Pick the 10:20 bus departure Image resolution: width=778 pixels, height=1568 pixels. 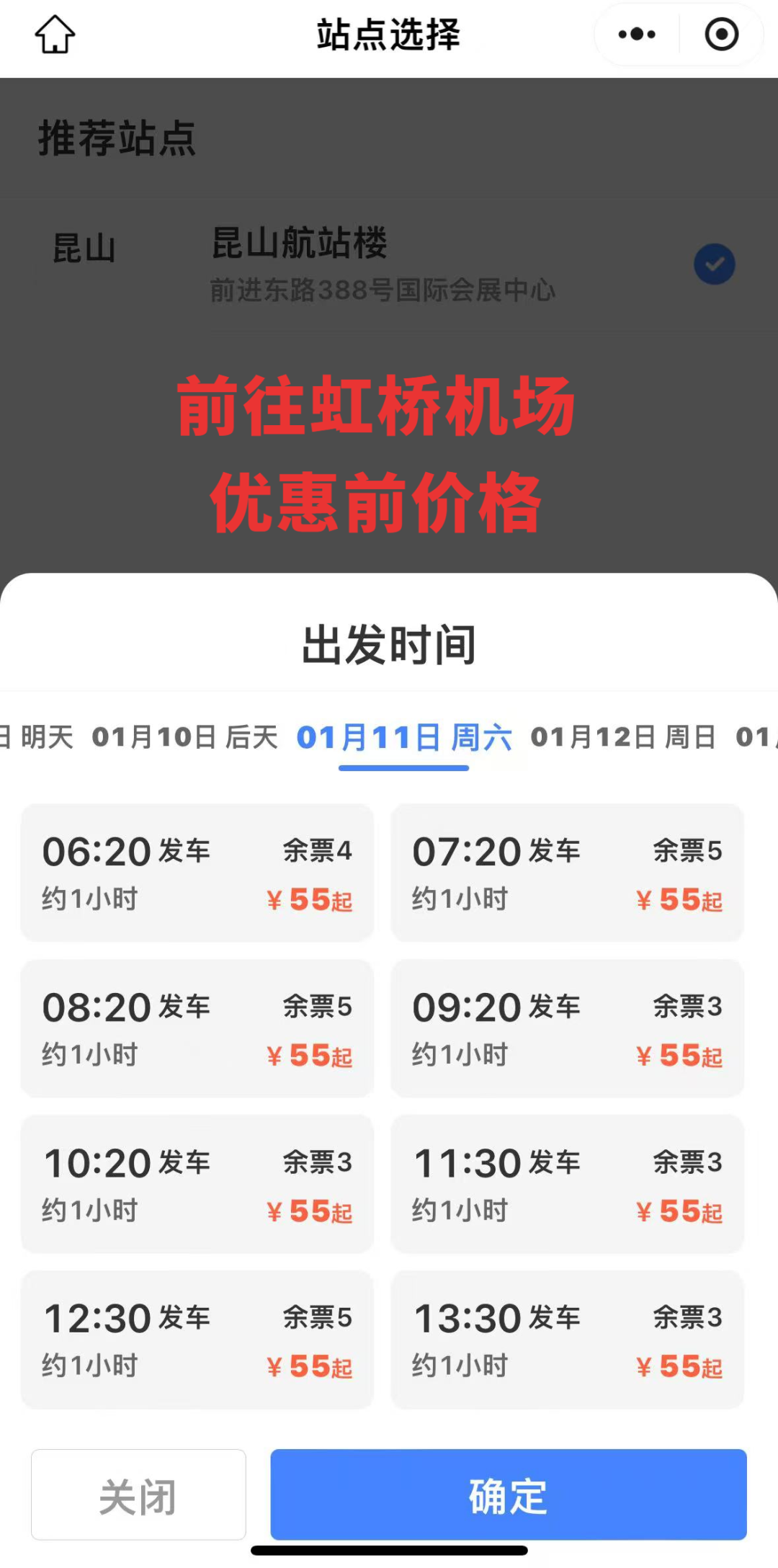(x=197, y=1184)
